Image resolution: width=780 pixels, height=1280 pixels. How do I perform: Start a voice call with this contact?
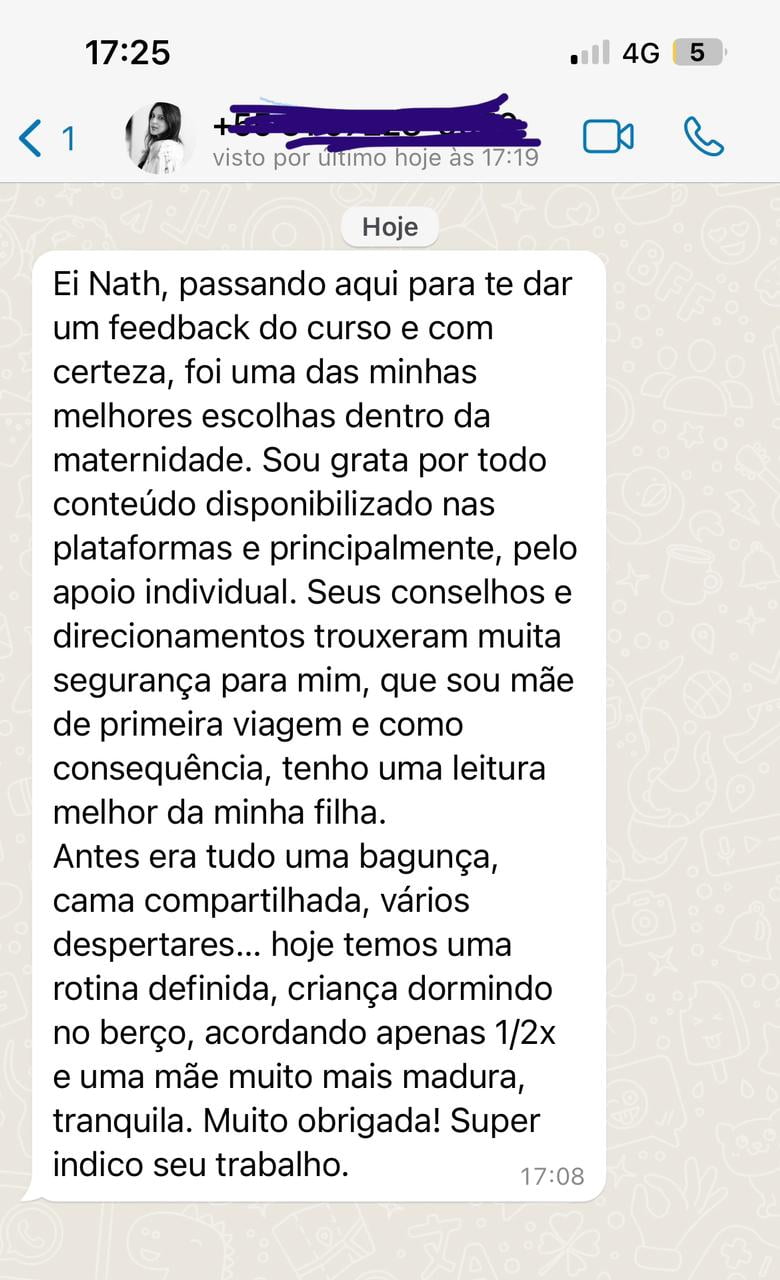coord(703,137)
